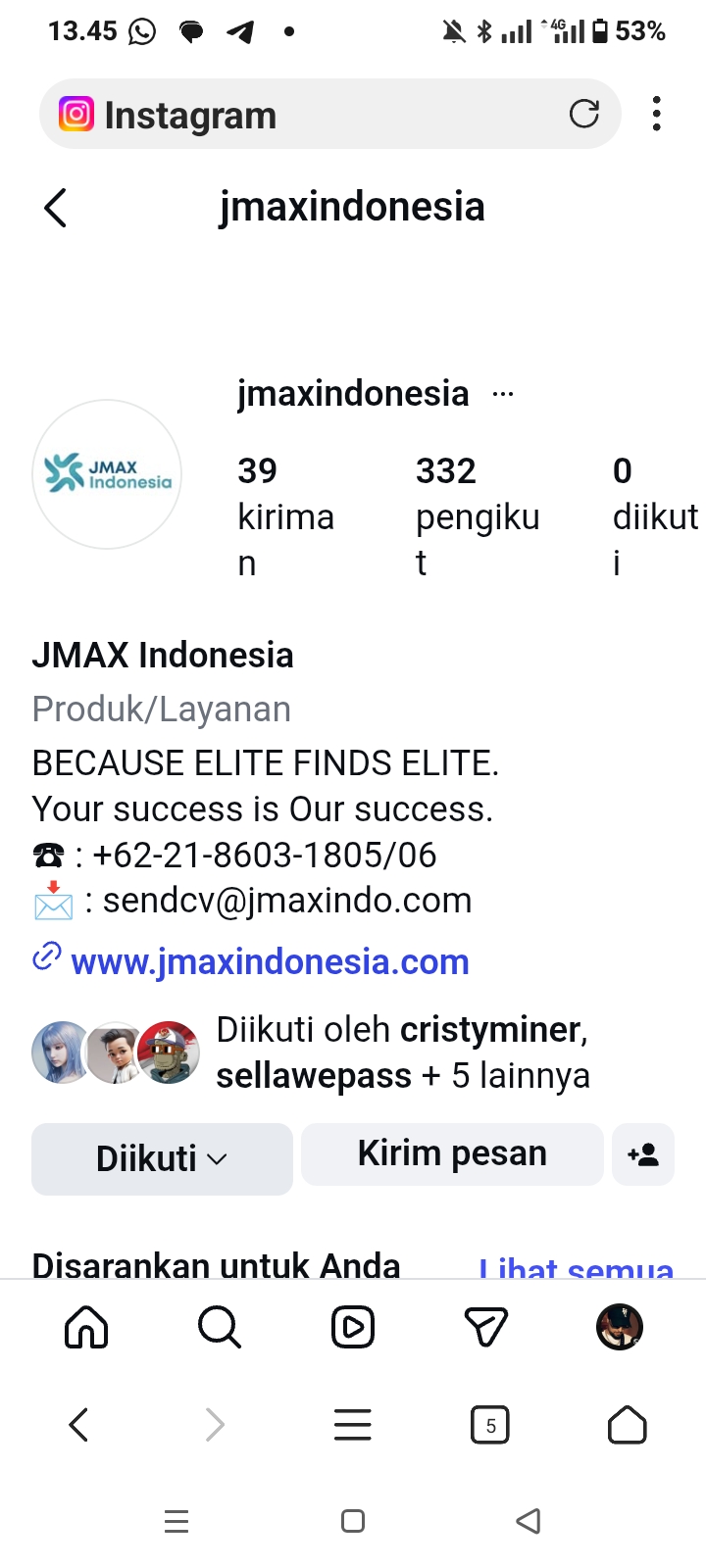Open direct messages tab
Screen dimensions: 706x1568
(485, 1328)
